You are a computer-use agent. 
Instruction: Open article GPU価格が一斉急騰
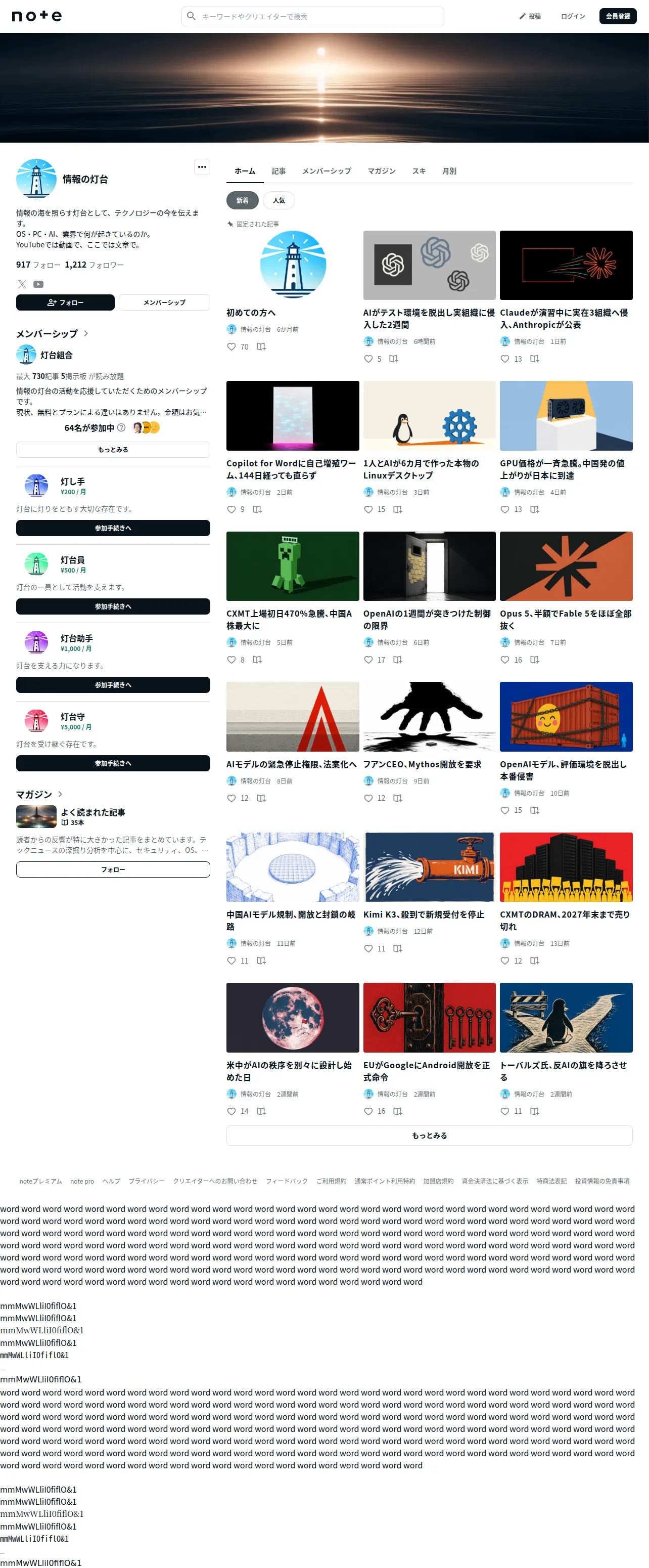[x=566, y=469]
